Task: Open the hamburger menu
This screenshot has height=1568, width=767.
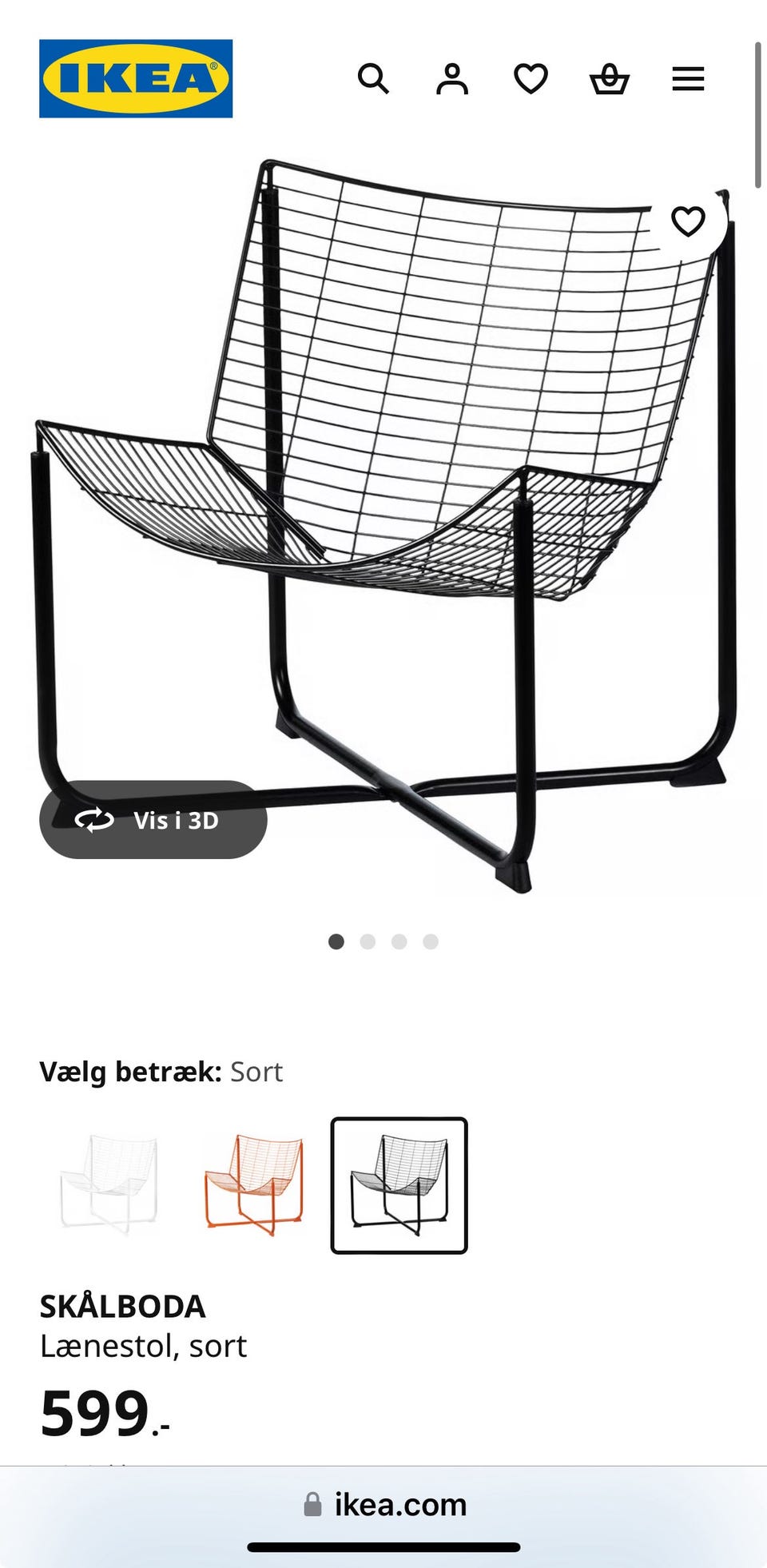Action: 688,79
